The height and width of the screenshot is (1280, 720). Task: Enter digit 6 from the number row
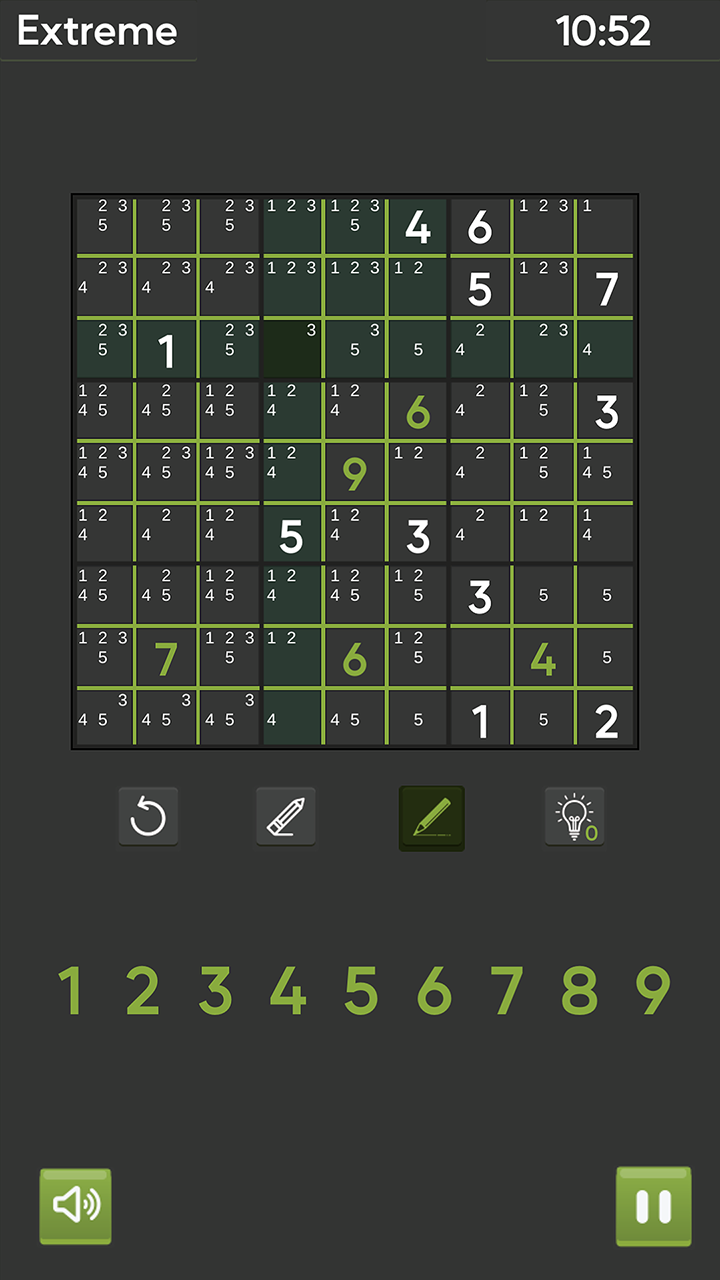pyautogui.click(x=434, y=990)
